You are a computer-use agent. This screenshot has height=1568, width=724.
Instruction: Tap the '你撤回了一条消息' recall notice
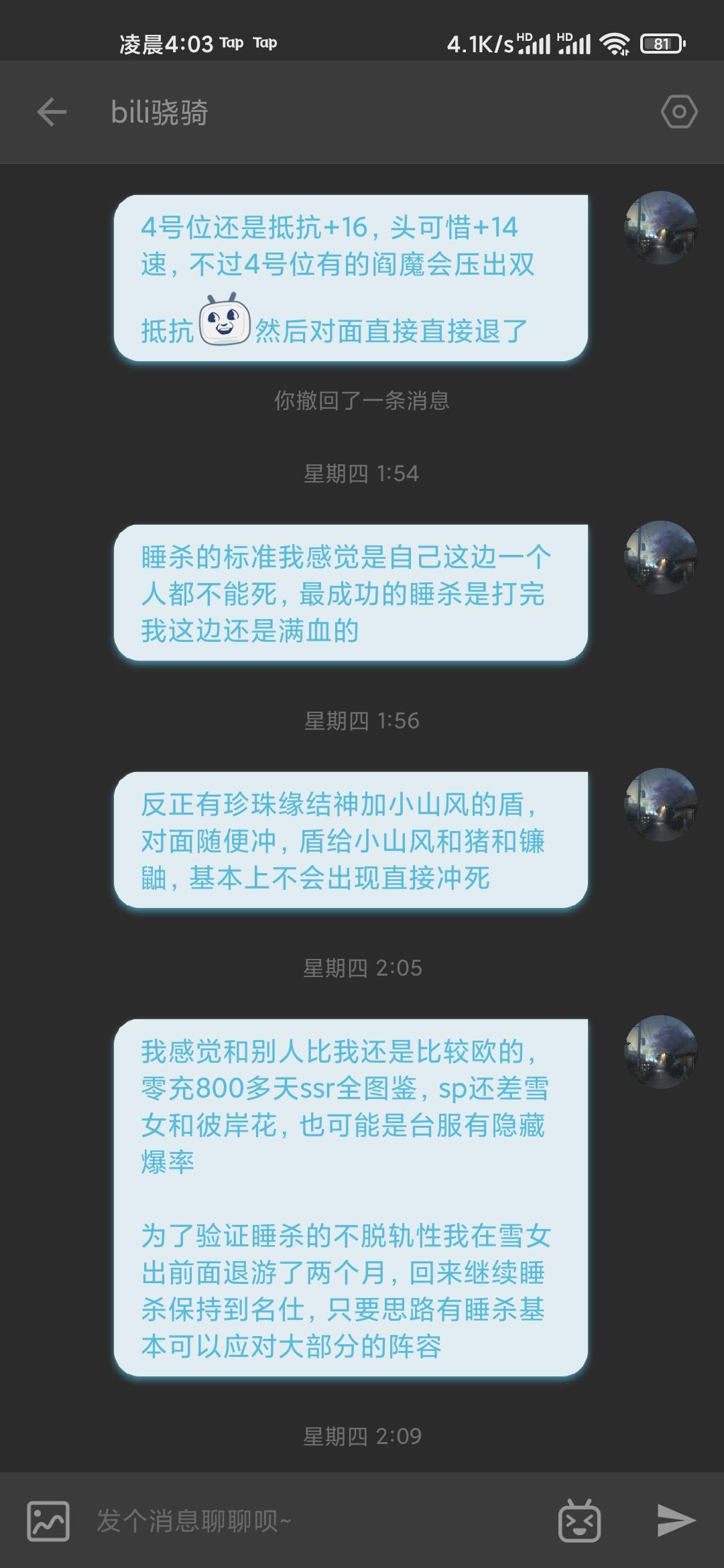pyautogui.click(x=362, y=402)
